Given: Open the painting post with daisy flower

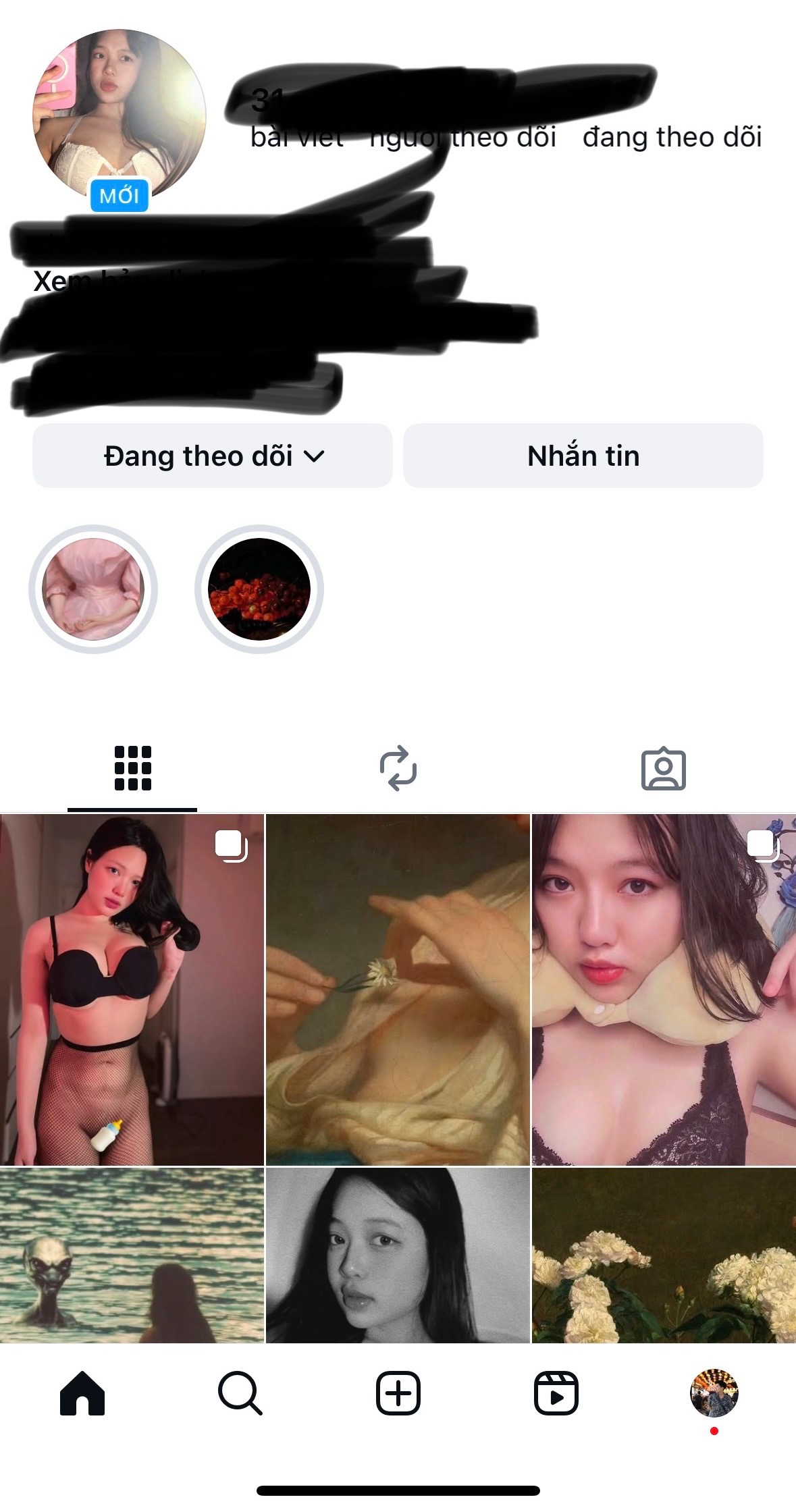Looking at the screenshot, I should coord(398,990).
